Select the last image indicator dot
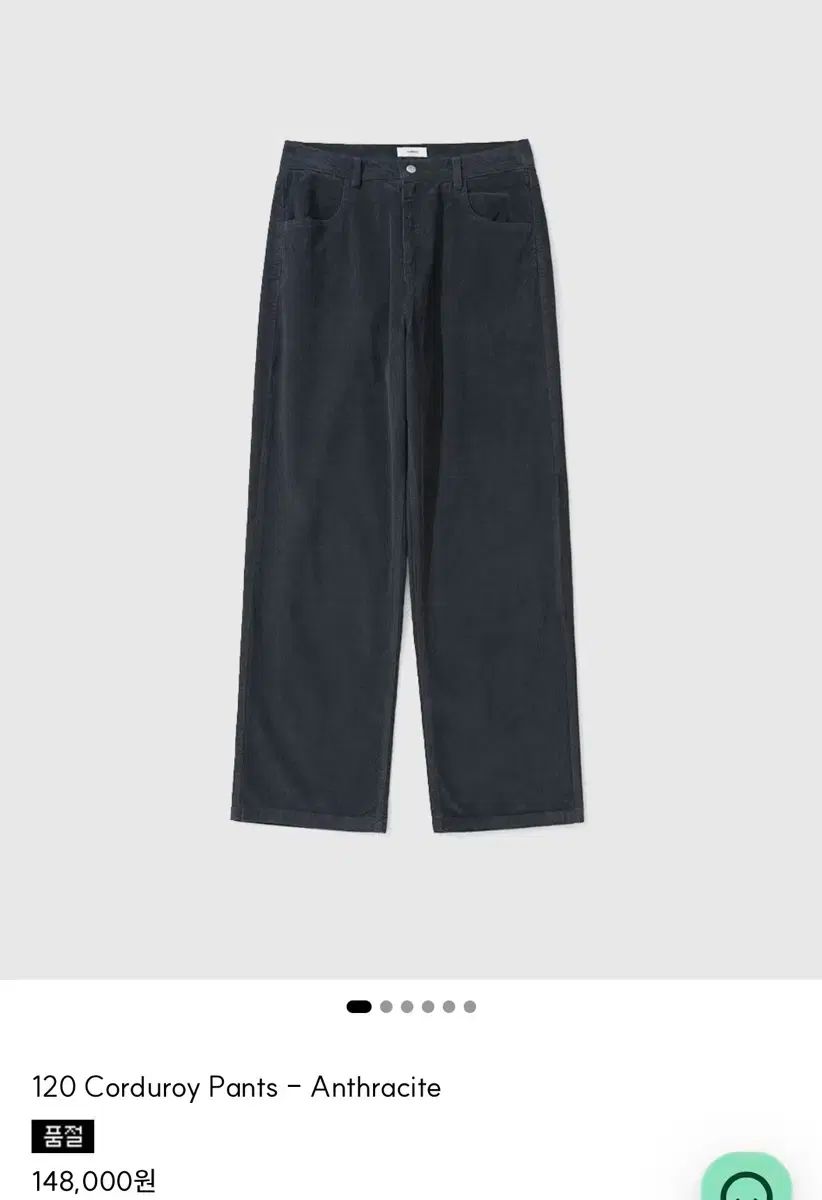Viewport: 822px width, 1200px height. (470, 1007)
